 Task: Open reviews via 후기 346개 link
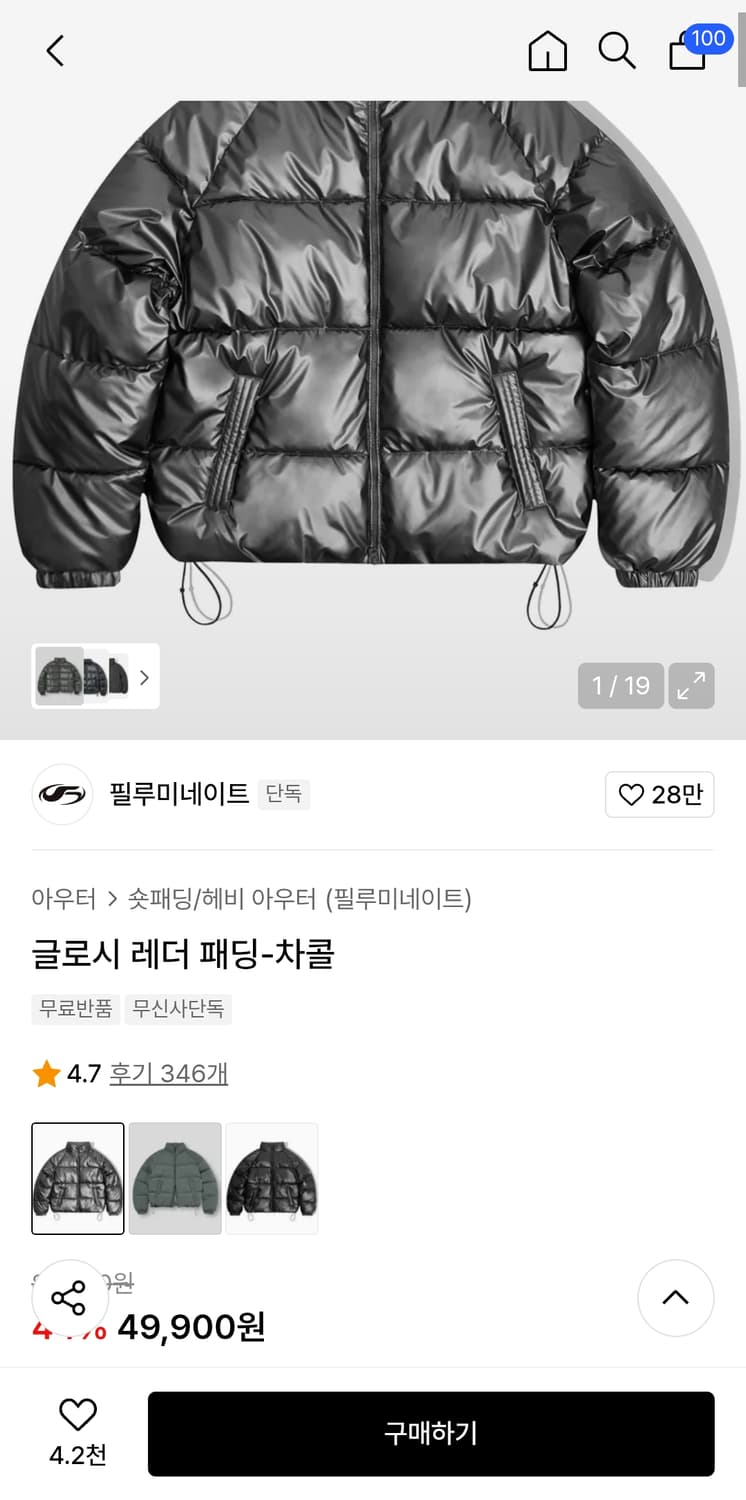click(x=168, y=1073)
